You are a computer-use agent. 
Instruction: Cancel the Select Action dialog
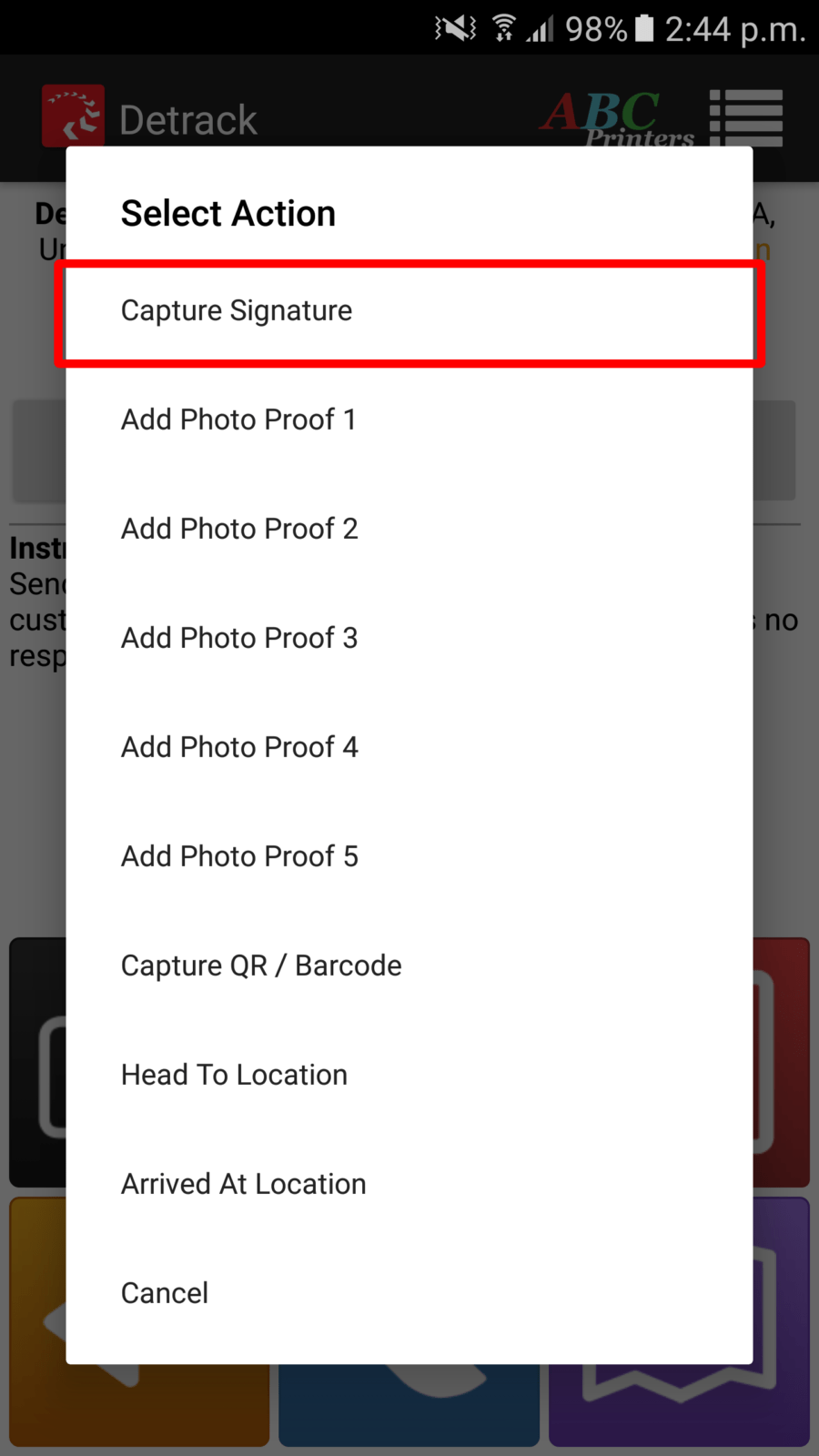[x=165, y=1293]
